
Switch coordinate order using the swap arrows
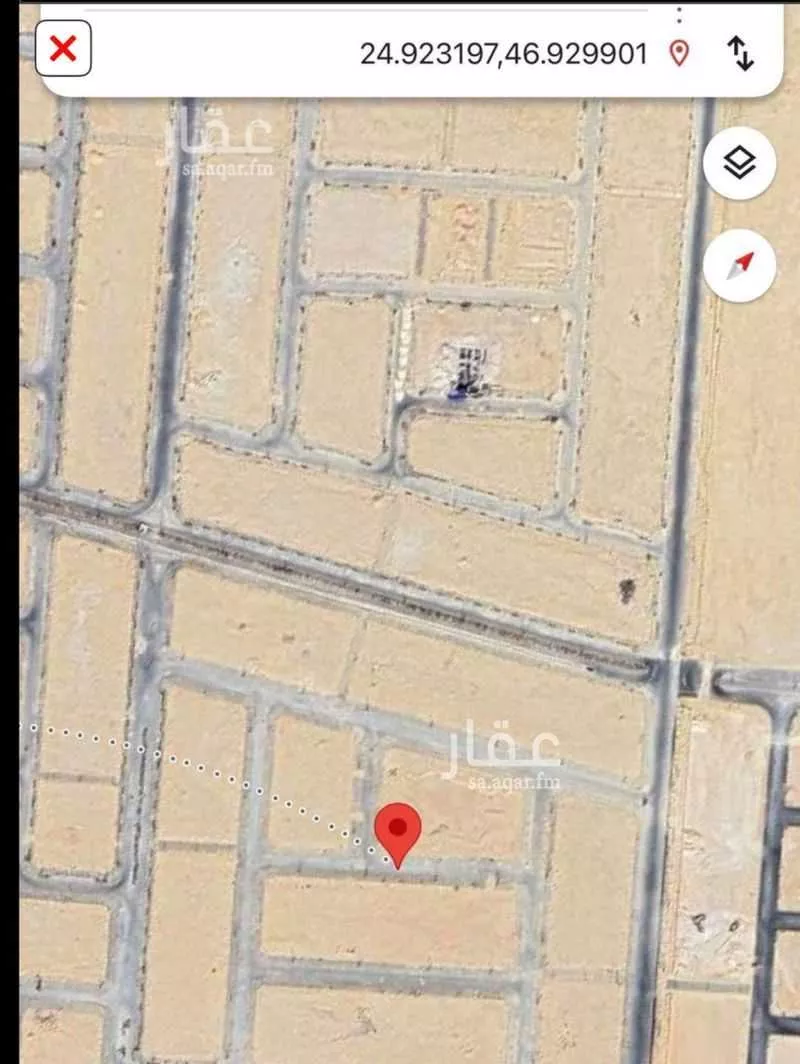(741, 55)
